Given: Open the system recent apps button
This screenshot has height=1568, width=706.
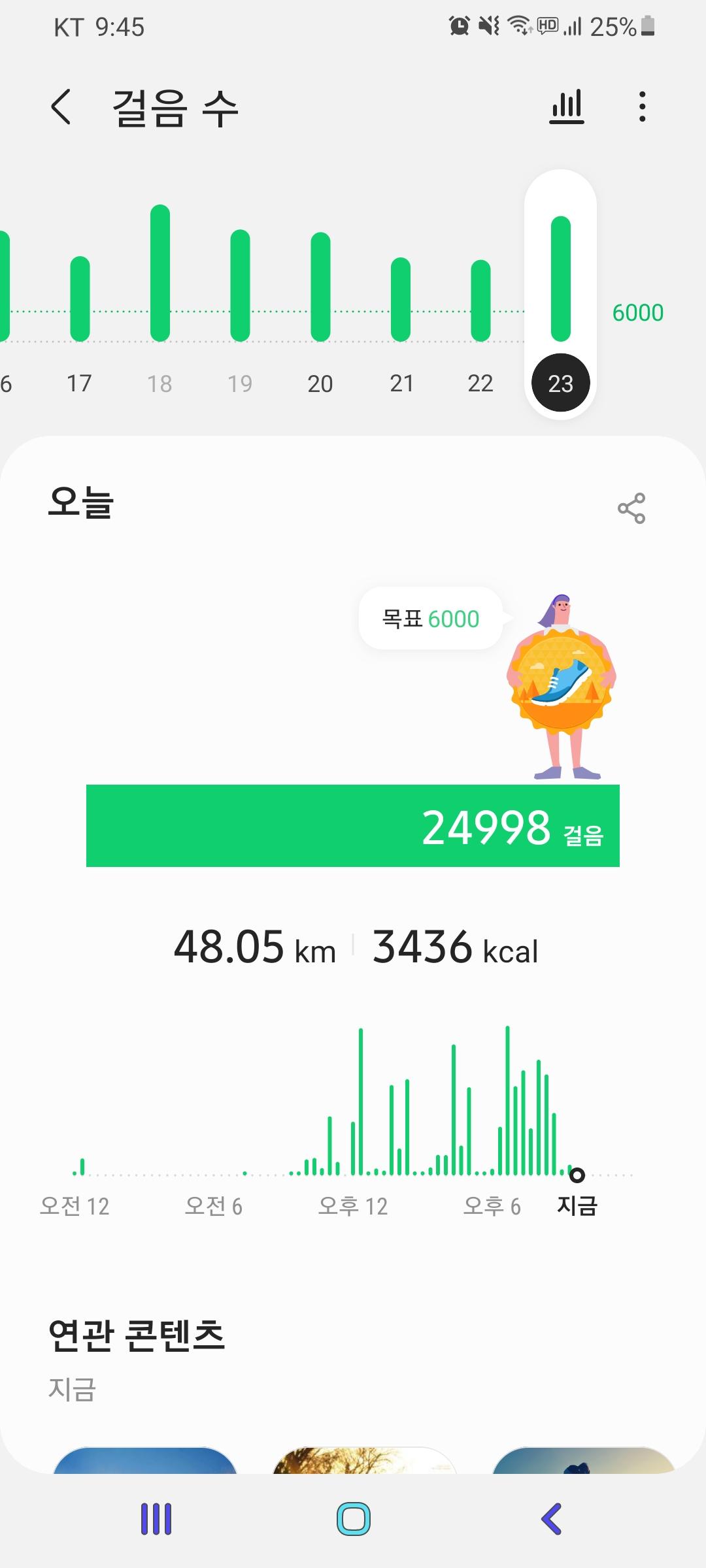Looking at the screenshot, I should point(156,1519).
